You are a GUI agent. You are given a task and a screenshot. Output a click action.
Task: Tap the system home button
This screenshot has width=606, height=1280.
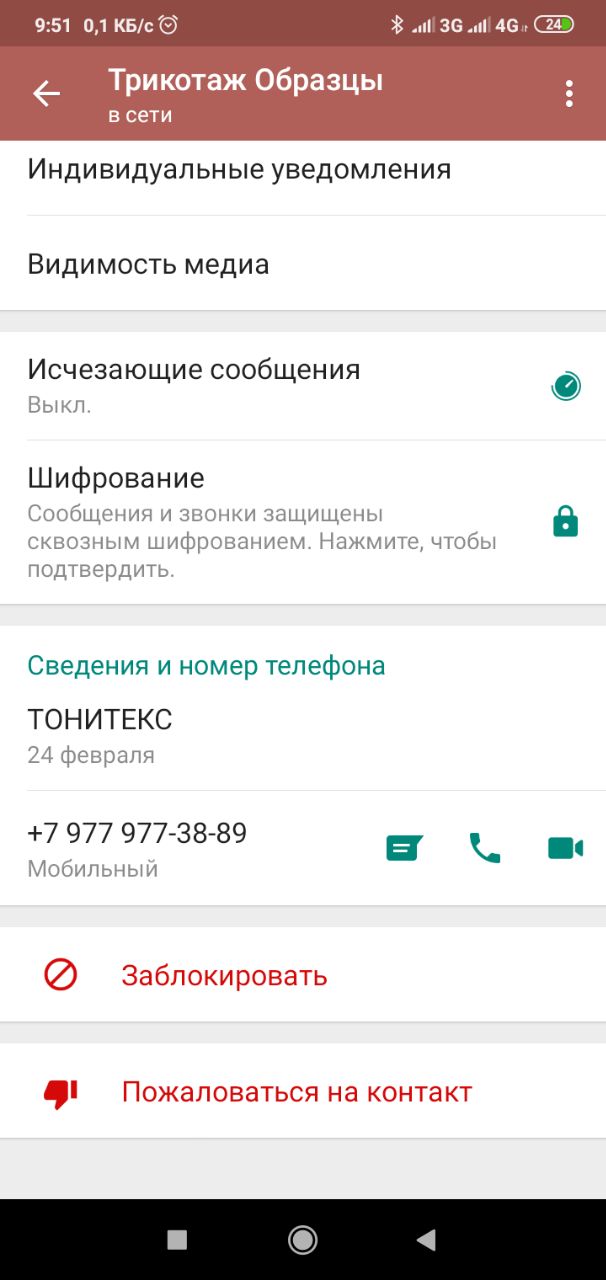302,1240
